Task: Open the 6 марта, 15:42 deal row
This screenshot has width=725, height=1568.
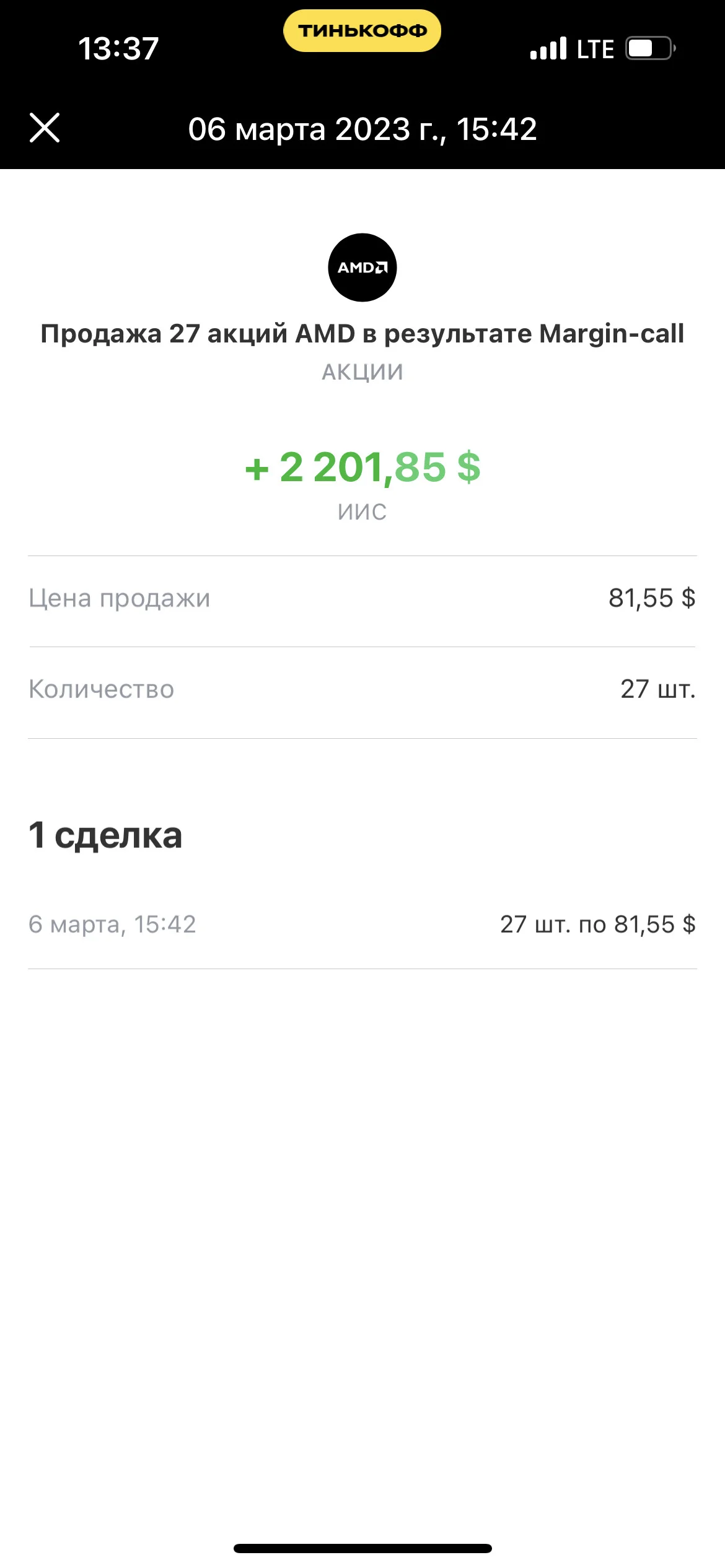Action: [x=362, y=924]
